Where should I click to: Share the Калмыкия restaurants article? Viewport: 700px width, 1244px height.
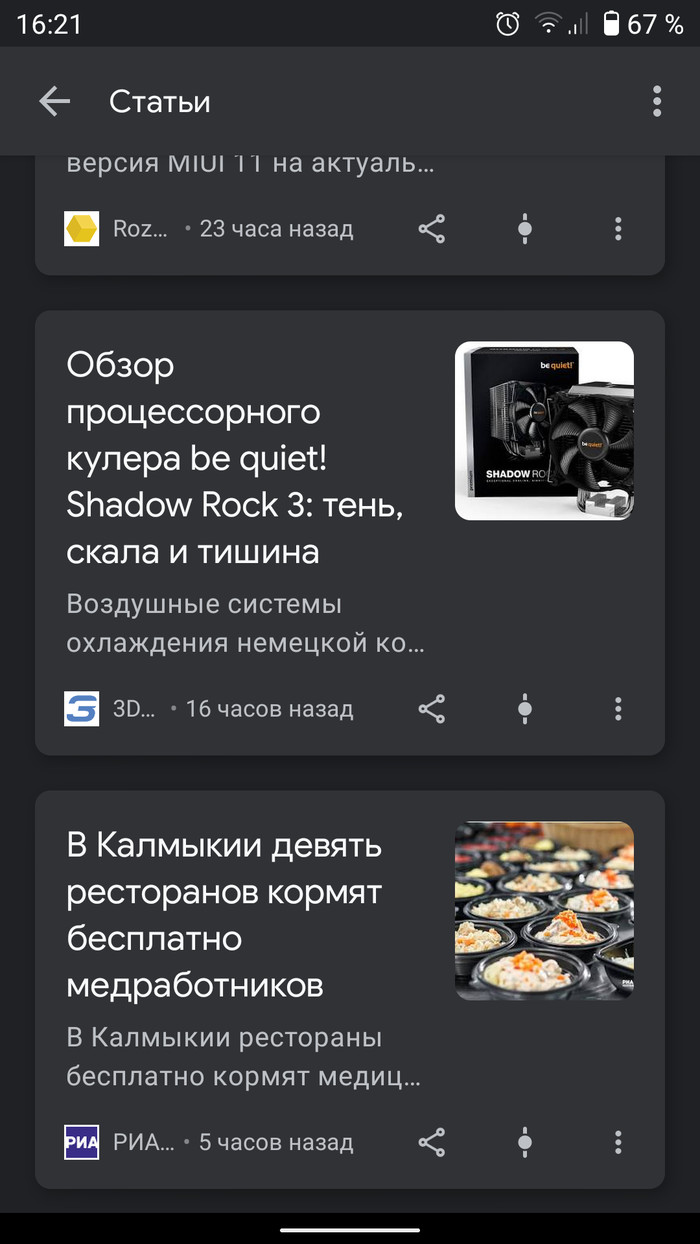(x=432, y=1142)
